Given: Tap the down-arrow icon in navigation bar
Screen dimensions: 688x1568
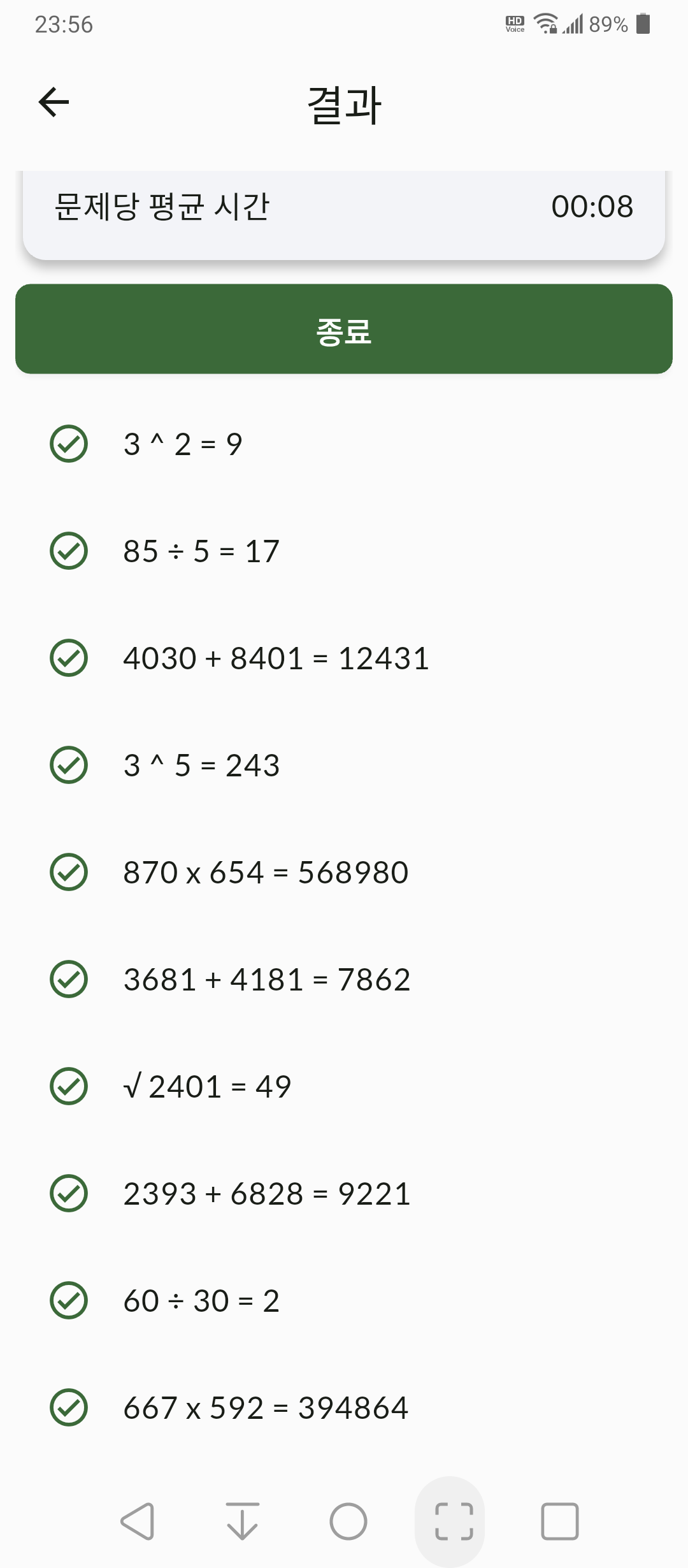Looking at the screenshot, I should (x=243, y=1521).
